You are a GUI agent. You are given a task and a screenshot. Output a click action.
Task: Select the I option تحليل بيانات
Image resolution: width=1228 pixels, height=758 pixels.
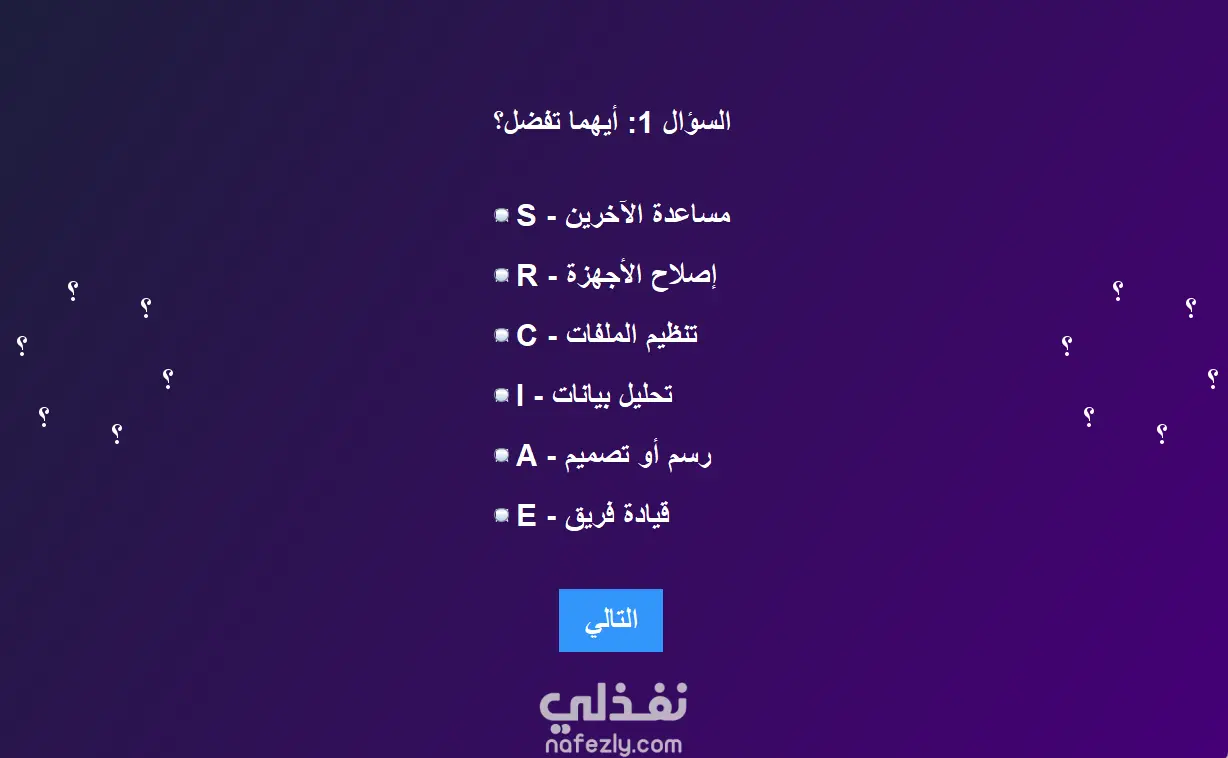[x=502, y=395]
